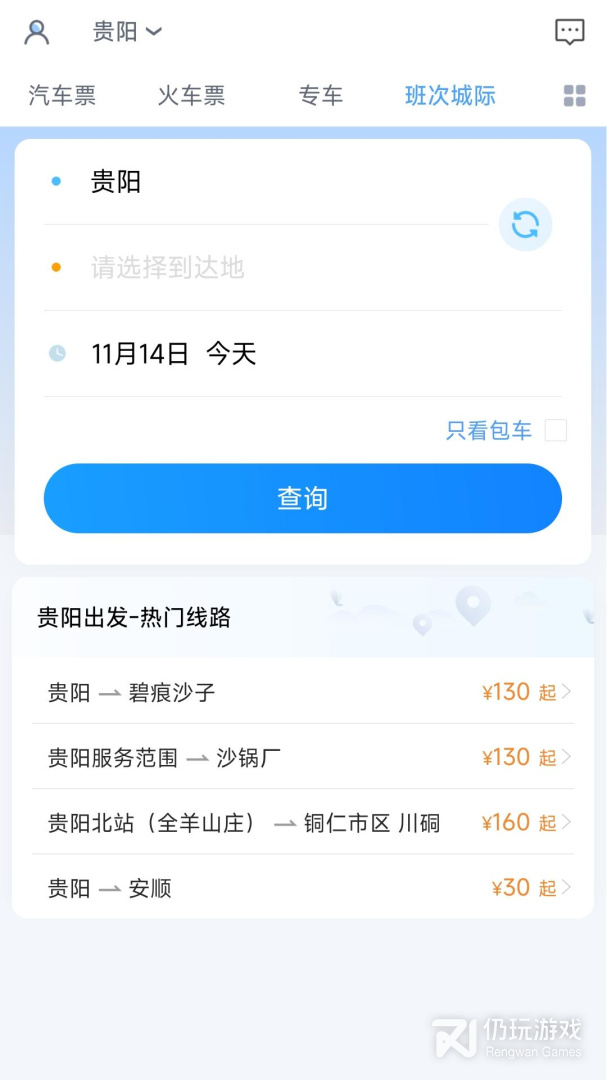Open the 贵阳 to 碧痕沙子 route
The image size is (607, 1080).
tap(302, 692)
